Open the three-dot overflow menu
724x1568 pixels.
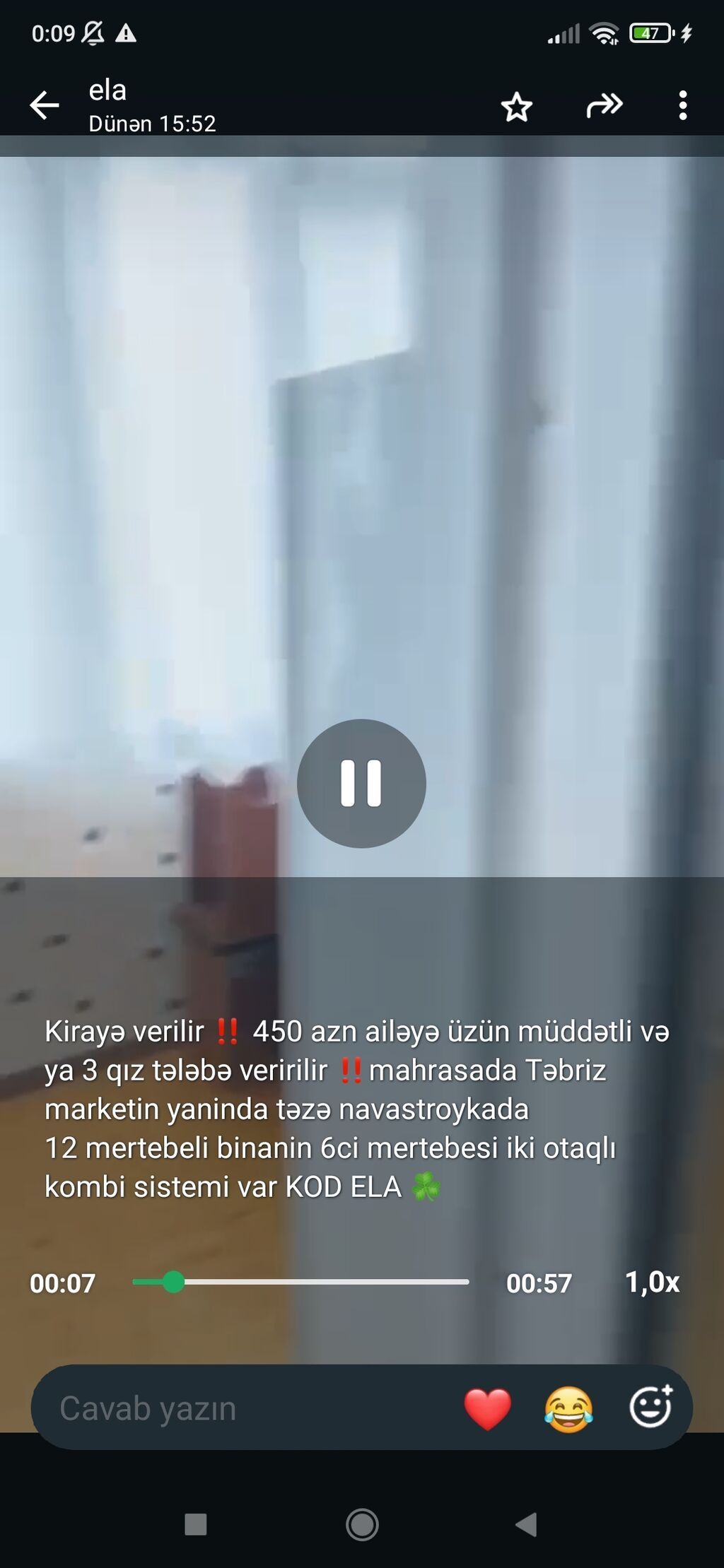pos(682,105)
